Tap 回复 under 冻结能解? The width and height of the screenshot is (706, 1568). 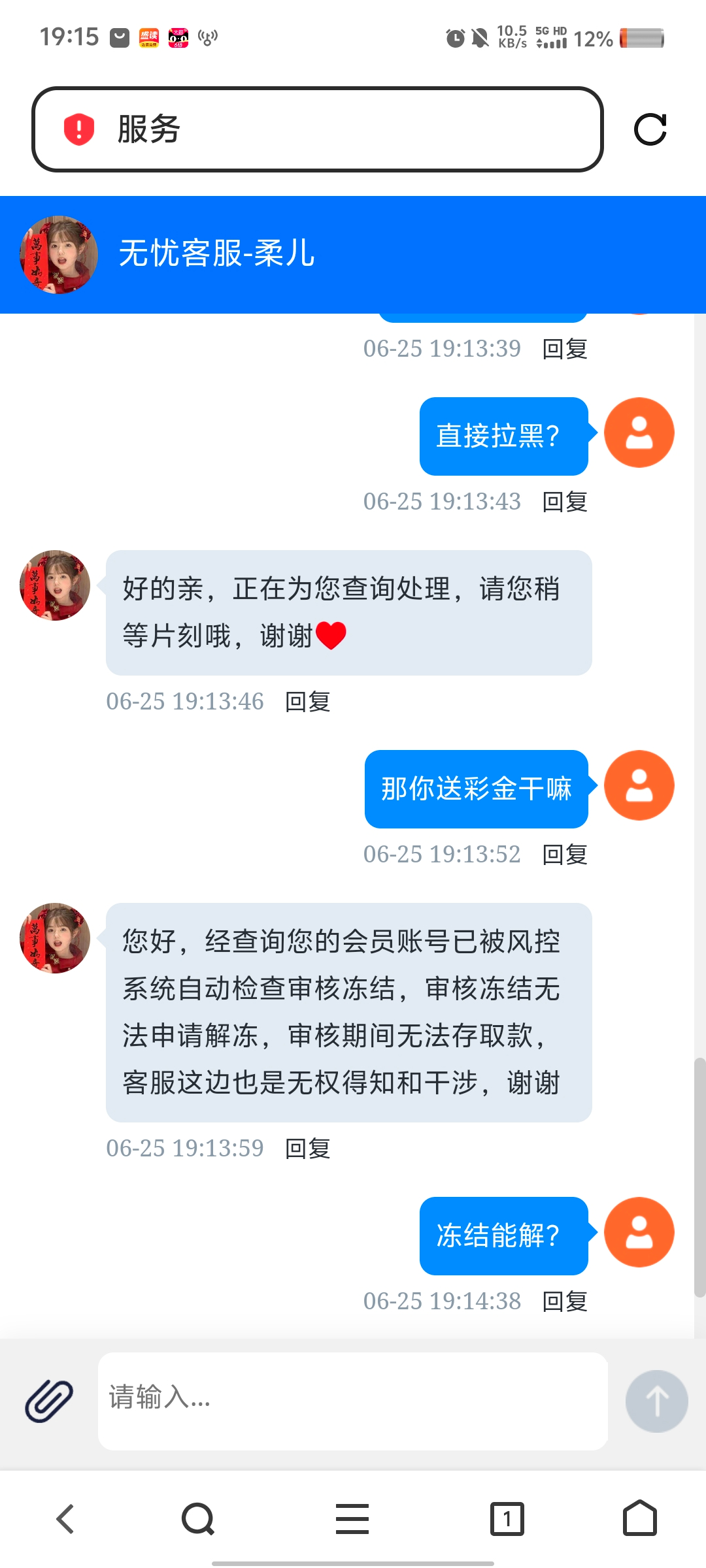(565, 1301)
